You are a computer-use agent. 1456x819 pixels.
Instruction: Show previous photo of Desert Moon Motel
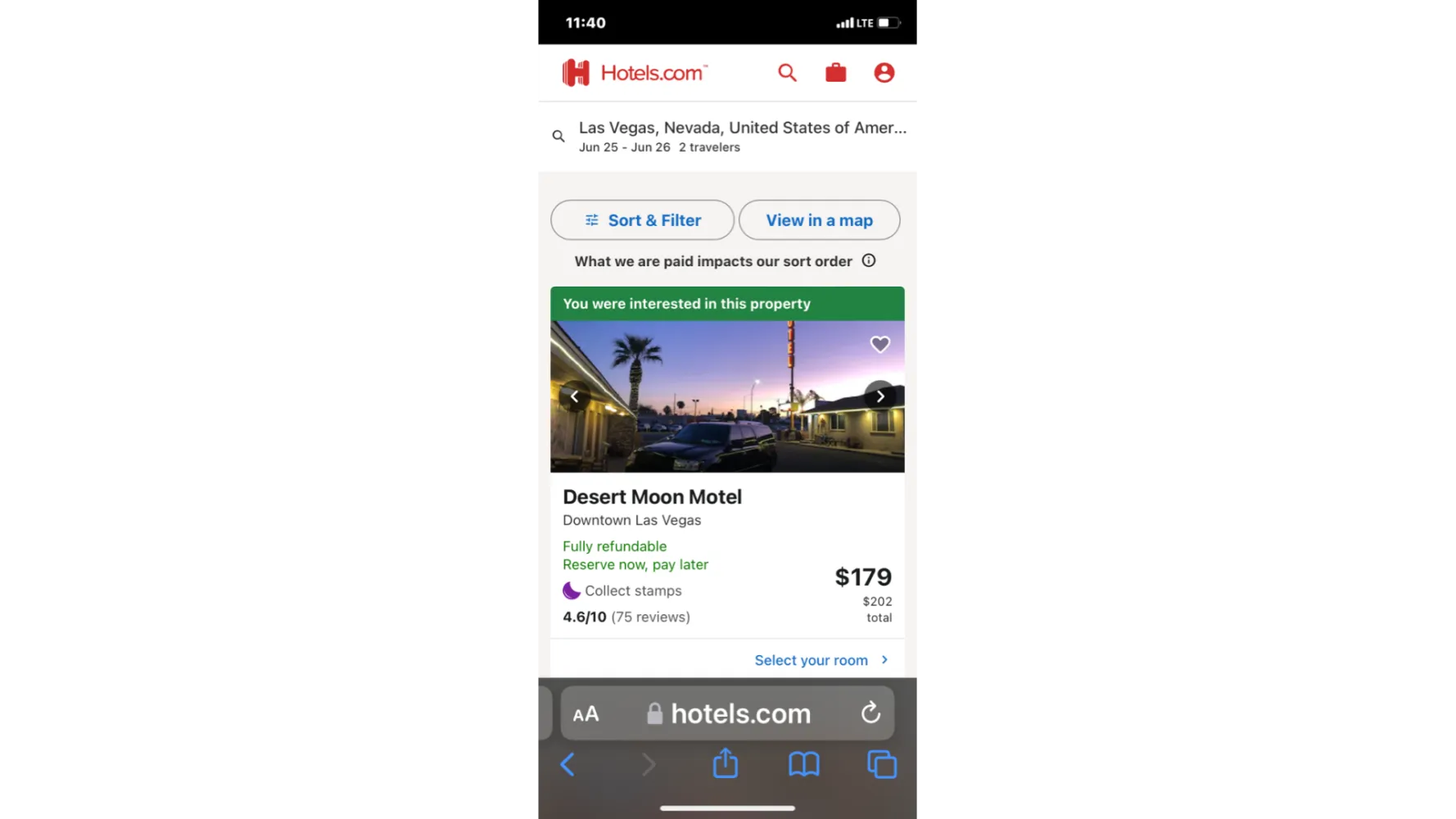point(575,396)
